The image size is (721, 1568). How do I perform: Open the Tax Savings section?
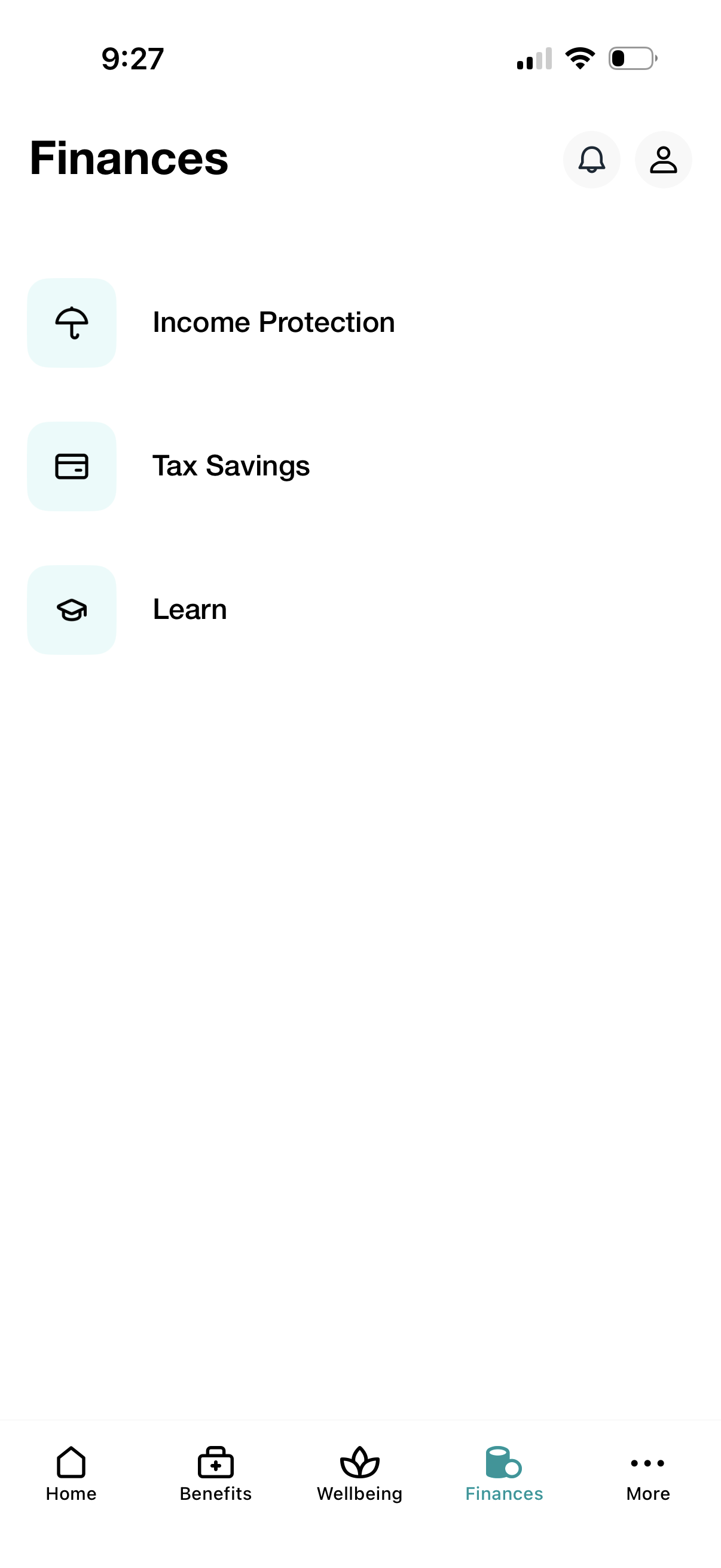pos(231,466)
